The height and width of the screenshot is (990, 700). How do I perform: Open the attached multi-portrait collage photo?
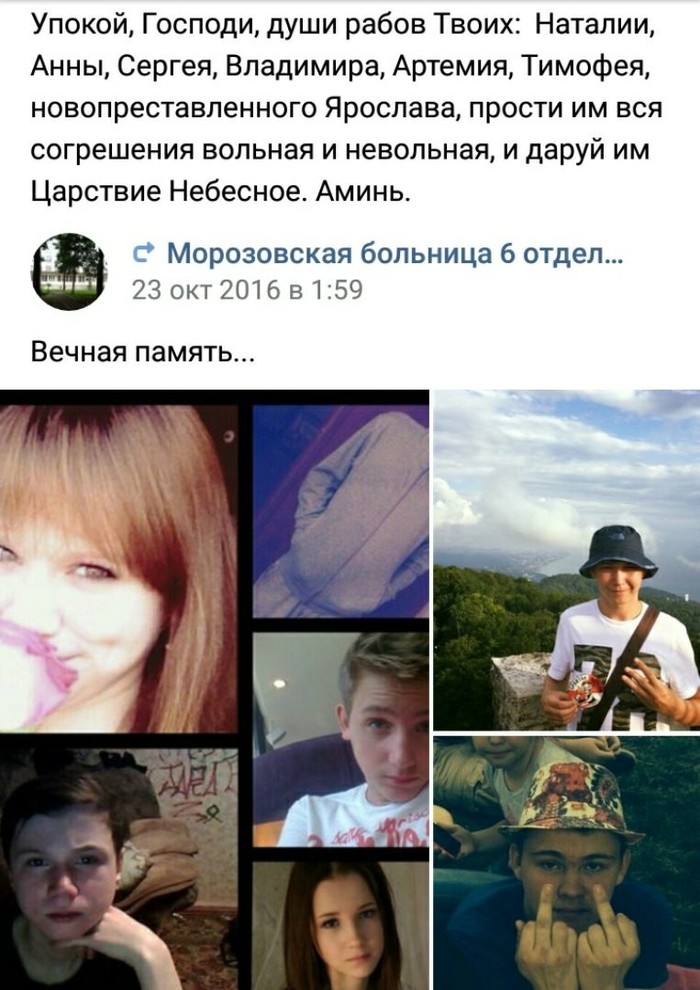pyautogui.click(x=214, y=690)
